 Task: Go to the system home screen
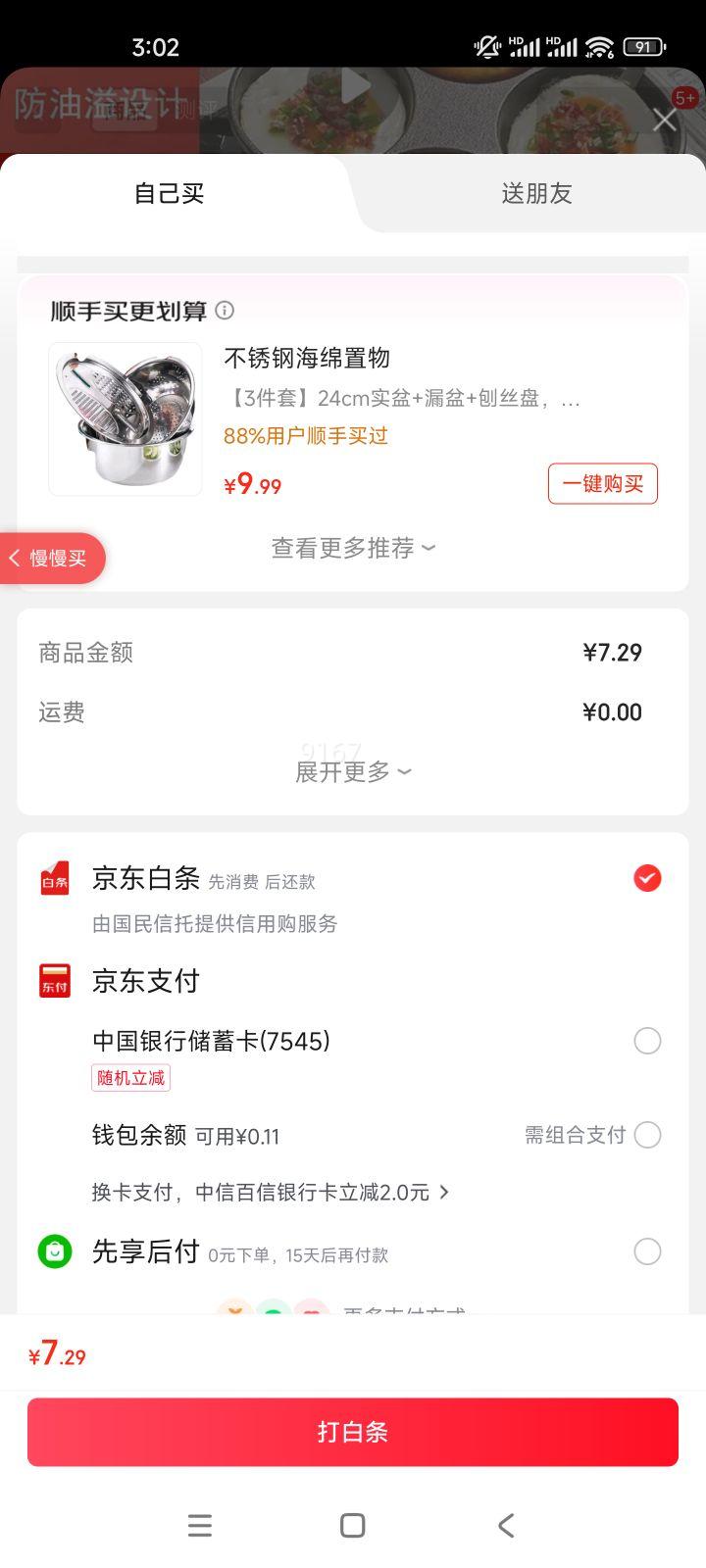tap(353, 1525)
